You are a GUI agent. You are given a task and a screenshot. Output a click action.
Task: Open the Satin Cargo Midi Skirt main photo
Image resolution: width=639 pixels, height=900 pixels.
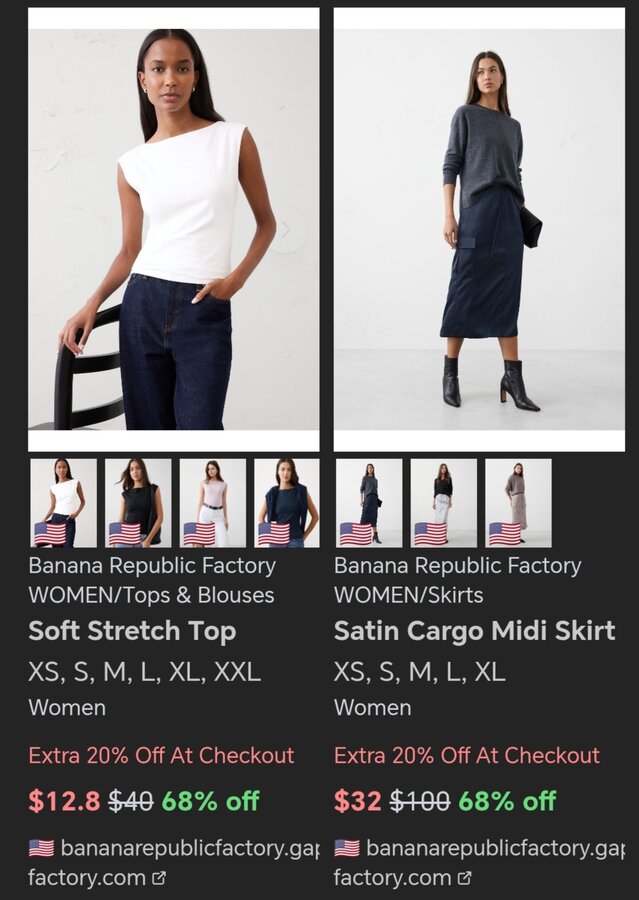479,230
